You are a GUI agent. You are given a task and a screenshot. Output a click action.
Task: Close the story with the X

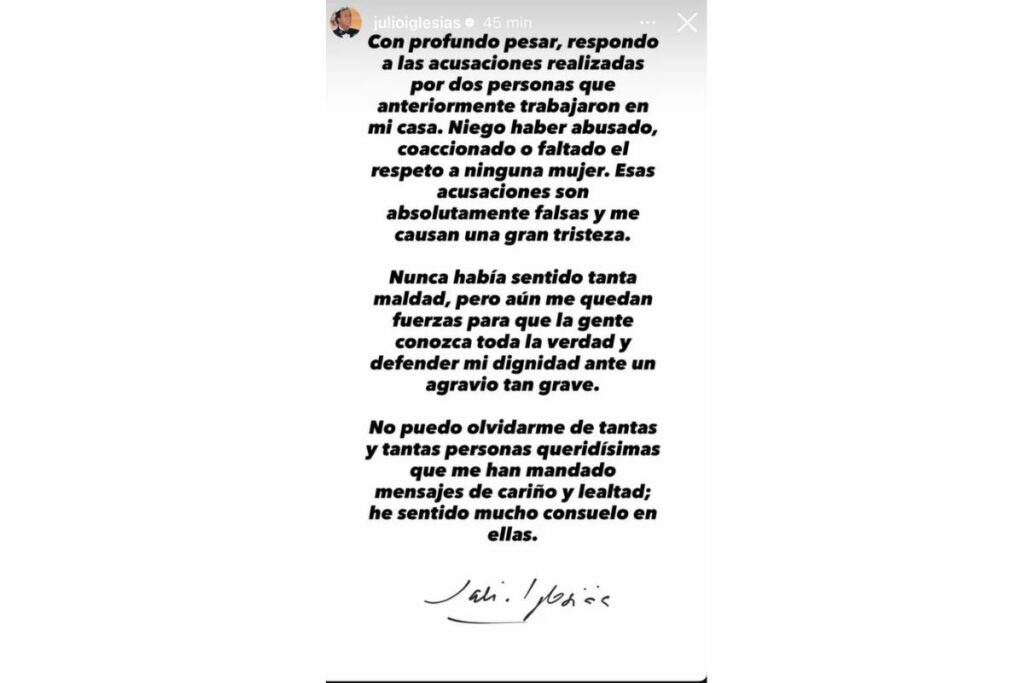686,22
